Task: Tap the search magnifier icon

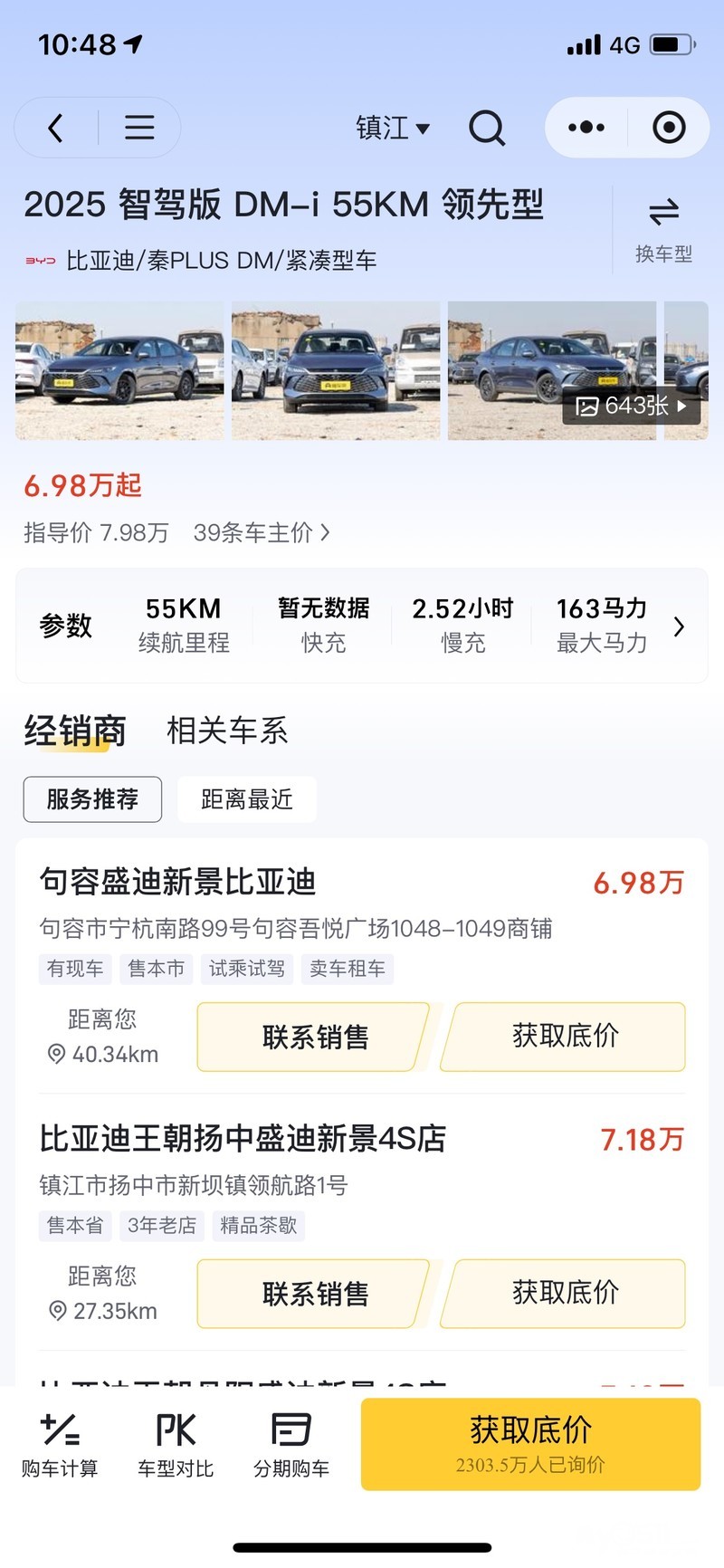Action: [x=486, y=128]
